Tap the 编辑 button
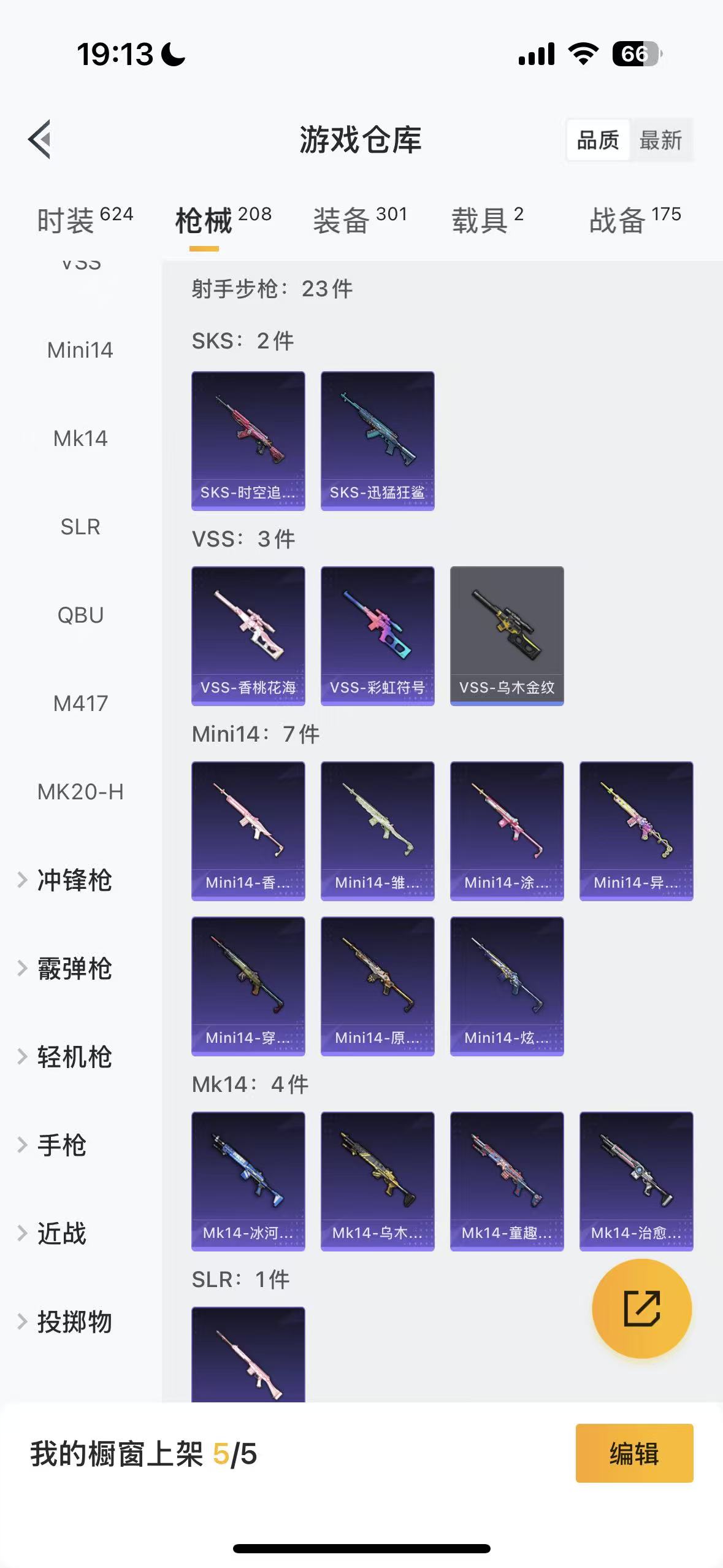723x1568 pixels. coord(634,1453)
